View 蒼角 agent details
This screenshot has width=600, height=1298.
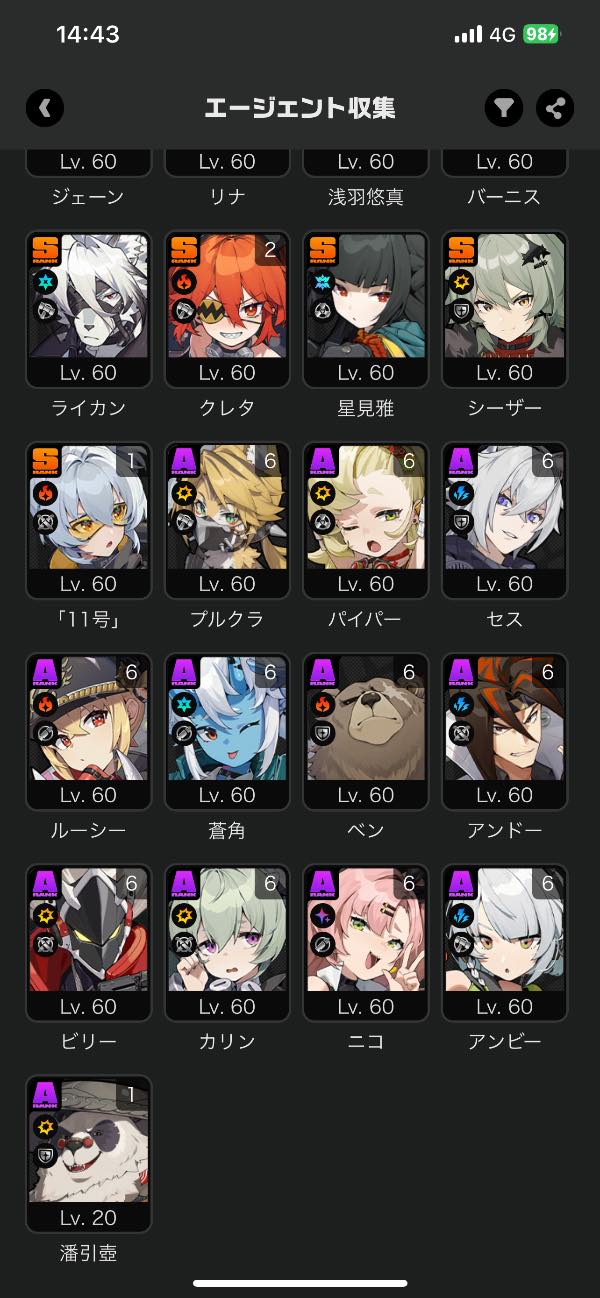[x=227, y=731]
